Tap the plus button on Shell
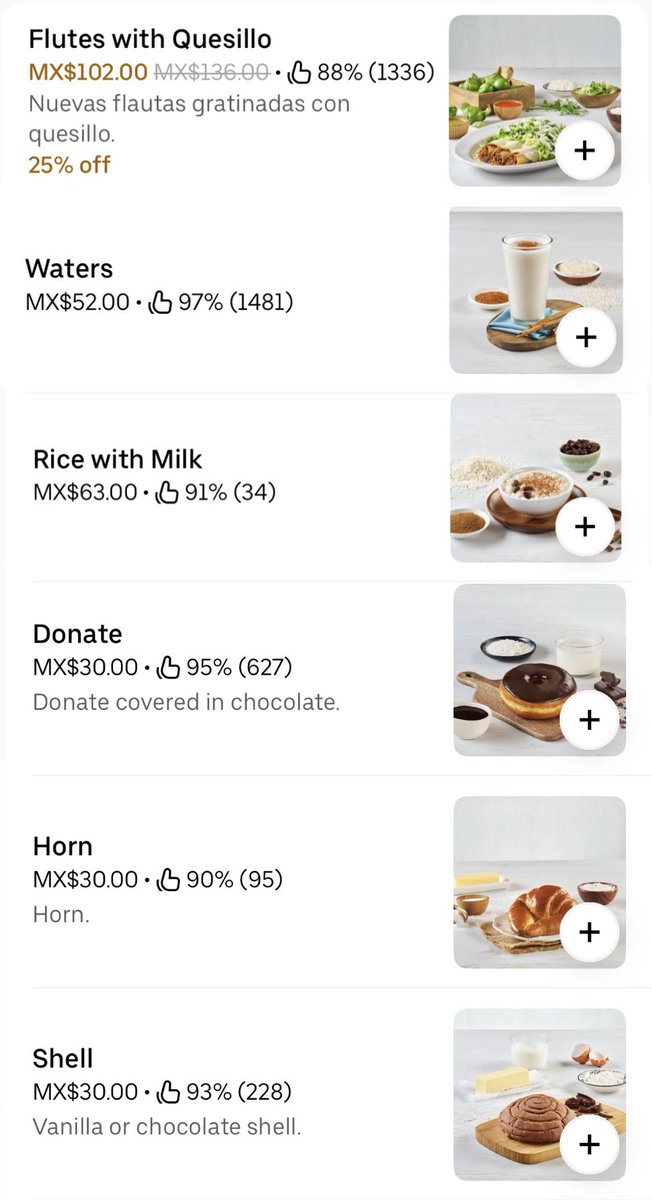This screenshot has width=652, height=1200. point(589,1144)
